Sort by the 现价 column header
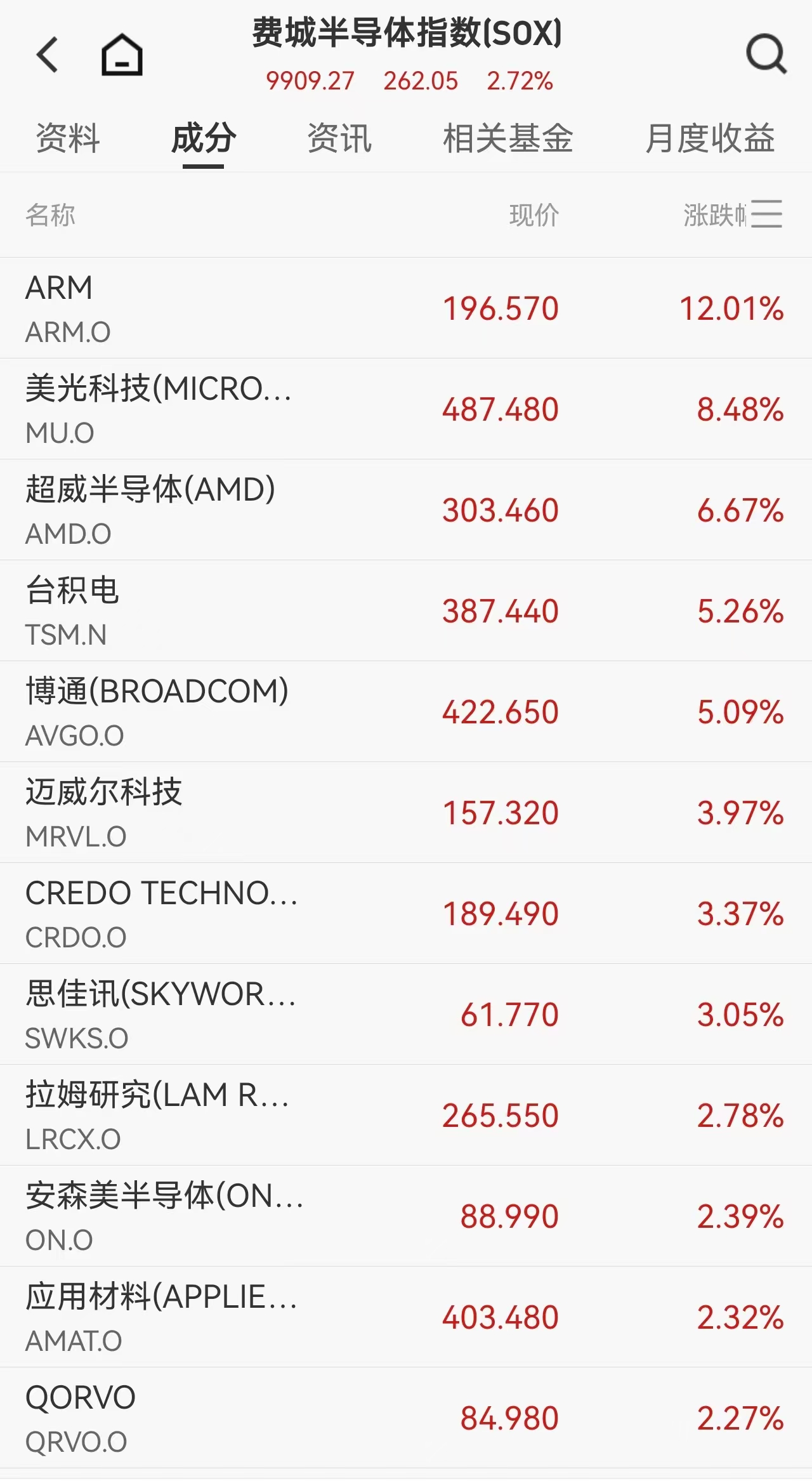Viewport: 812px width, 1481px height. click(534, 215)
